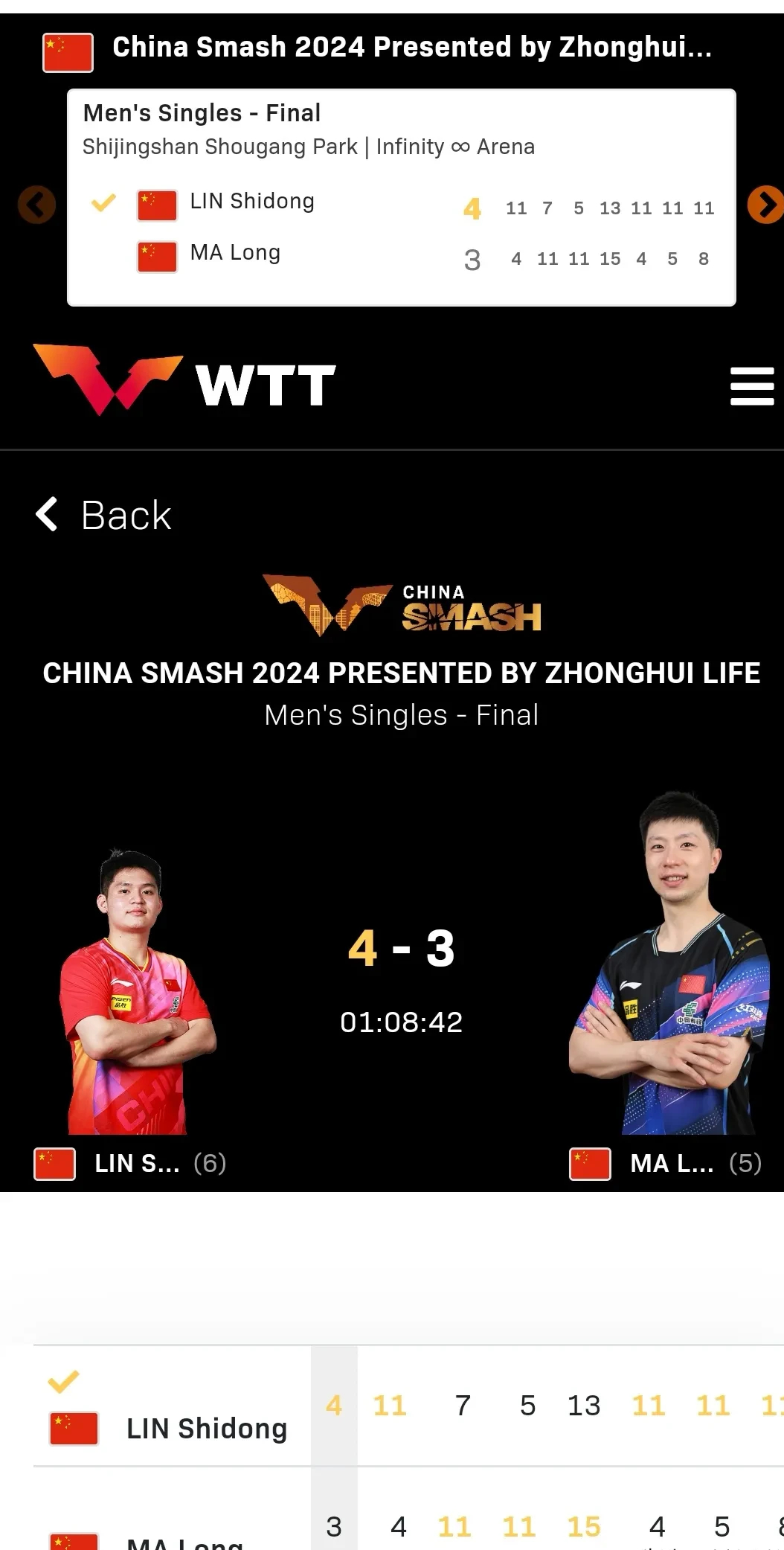Show the previous match in the carousel
Image resolution: width=784 pixels, height=1550 pixels.
(36, 205)
